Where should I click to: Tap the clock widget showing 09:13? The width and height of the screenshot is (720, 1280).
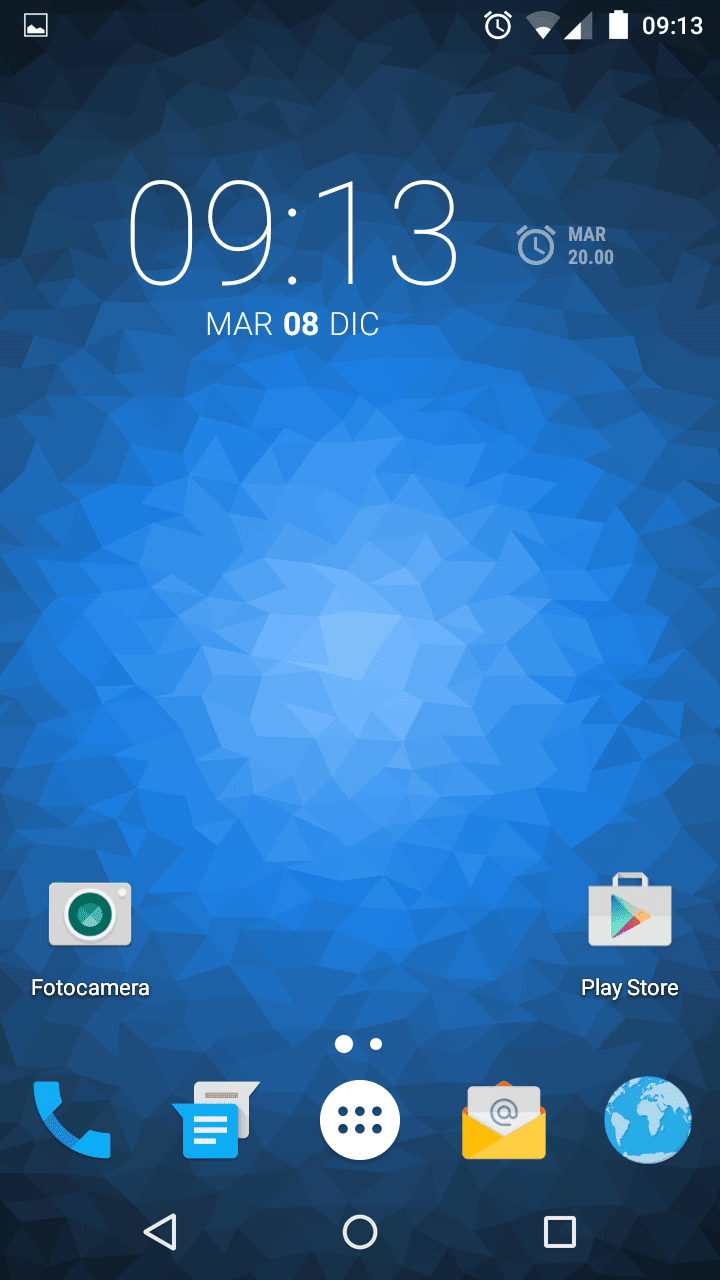pos(293,235)
